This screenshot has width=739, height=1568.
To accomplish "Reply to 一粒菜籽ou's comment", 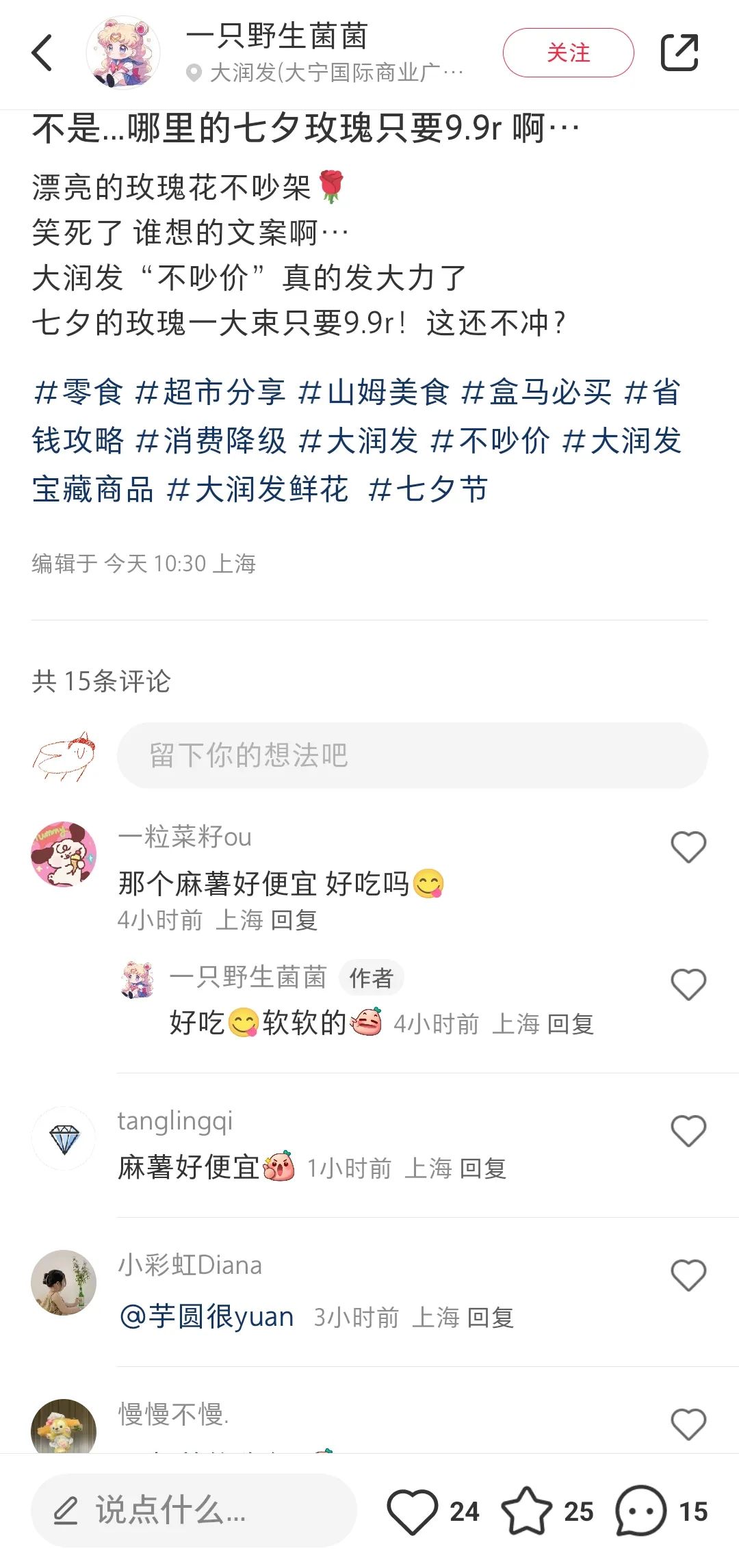I will click(x=294, y=920).
